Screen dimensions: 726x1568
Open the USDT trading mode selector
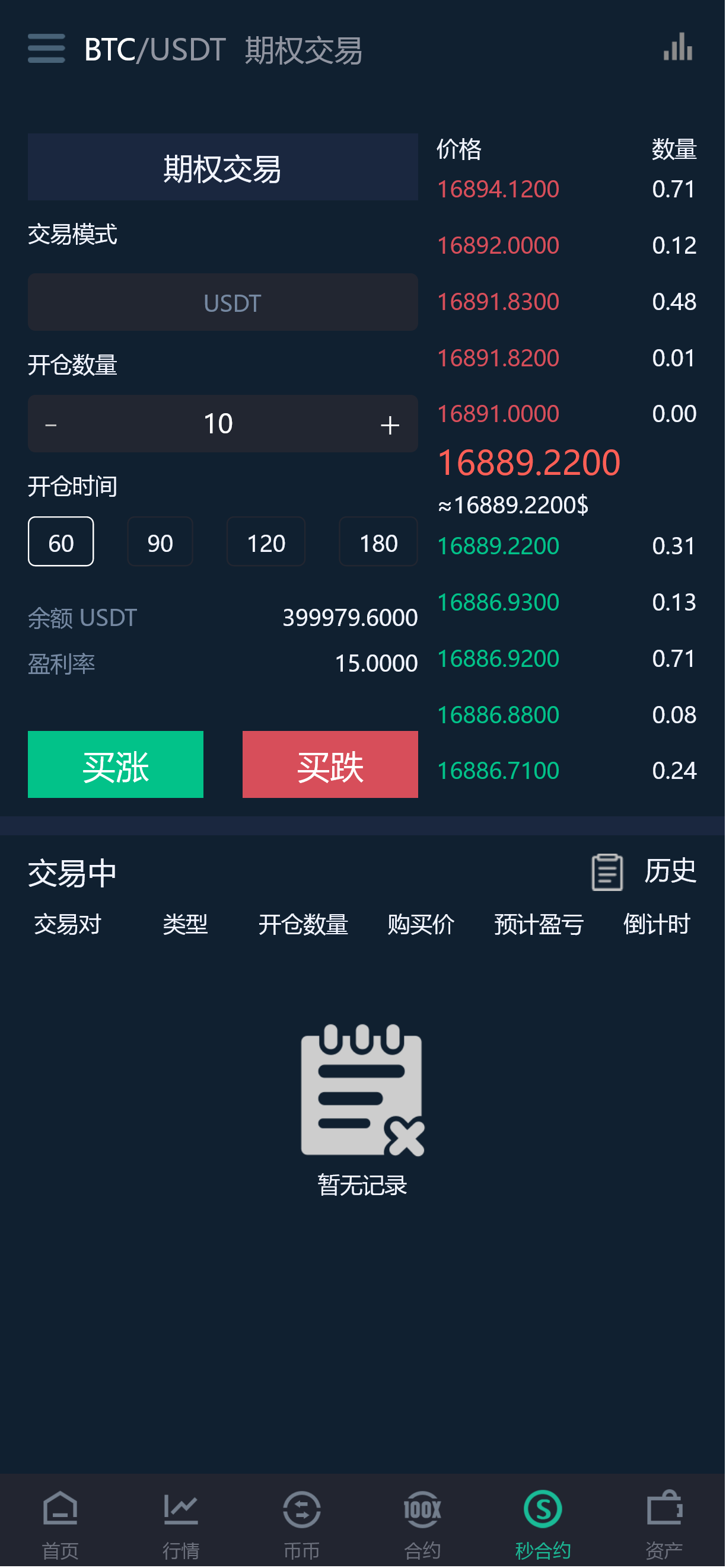point(223,302)
